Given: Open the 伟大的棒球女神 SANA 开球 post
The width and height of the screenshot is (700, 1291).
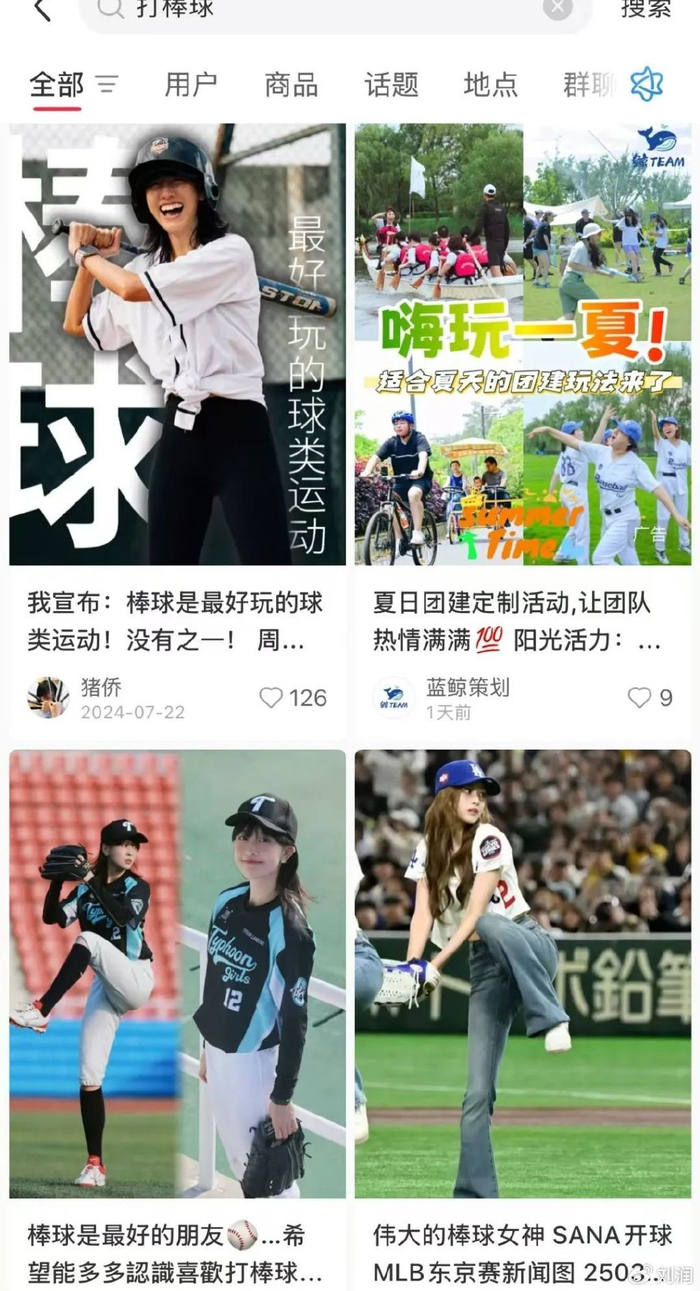Looking at the screenshot, I should pyautogui.click(x=522, y=975).
